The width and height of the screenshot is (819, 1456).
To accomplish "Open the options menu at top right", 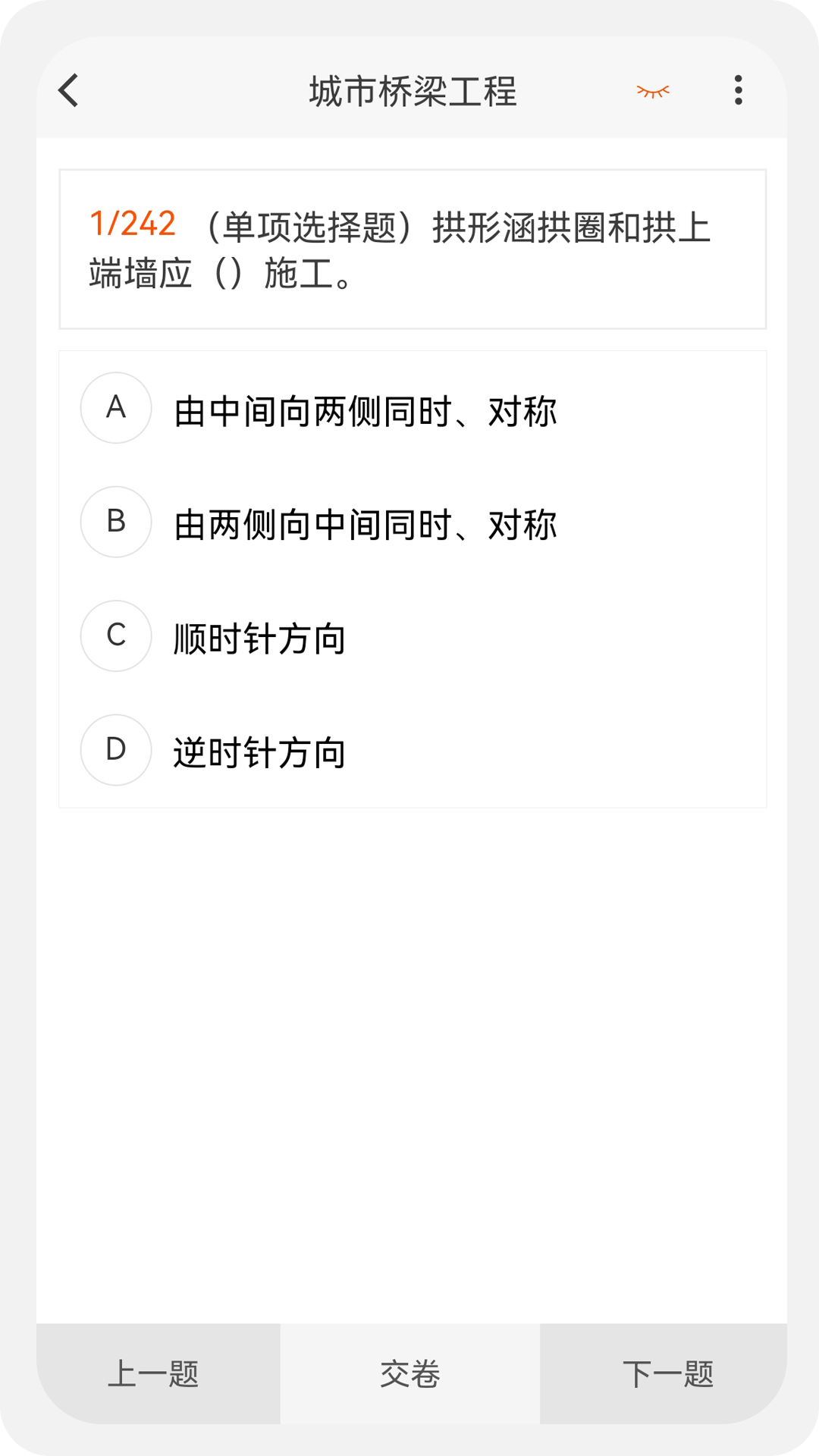I will (736, 90).
